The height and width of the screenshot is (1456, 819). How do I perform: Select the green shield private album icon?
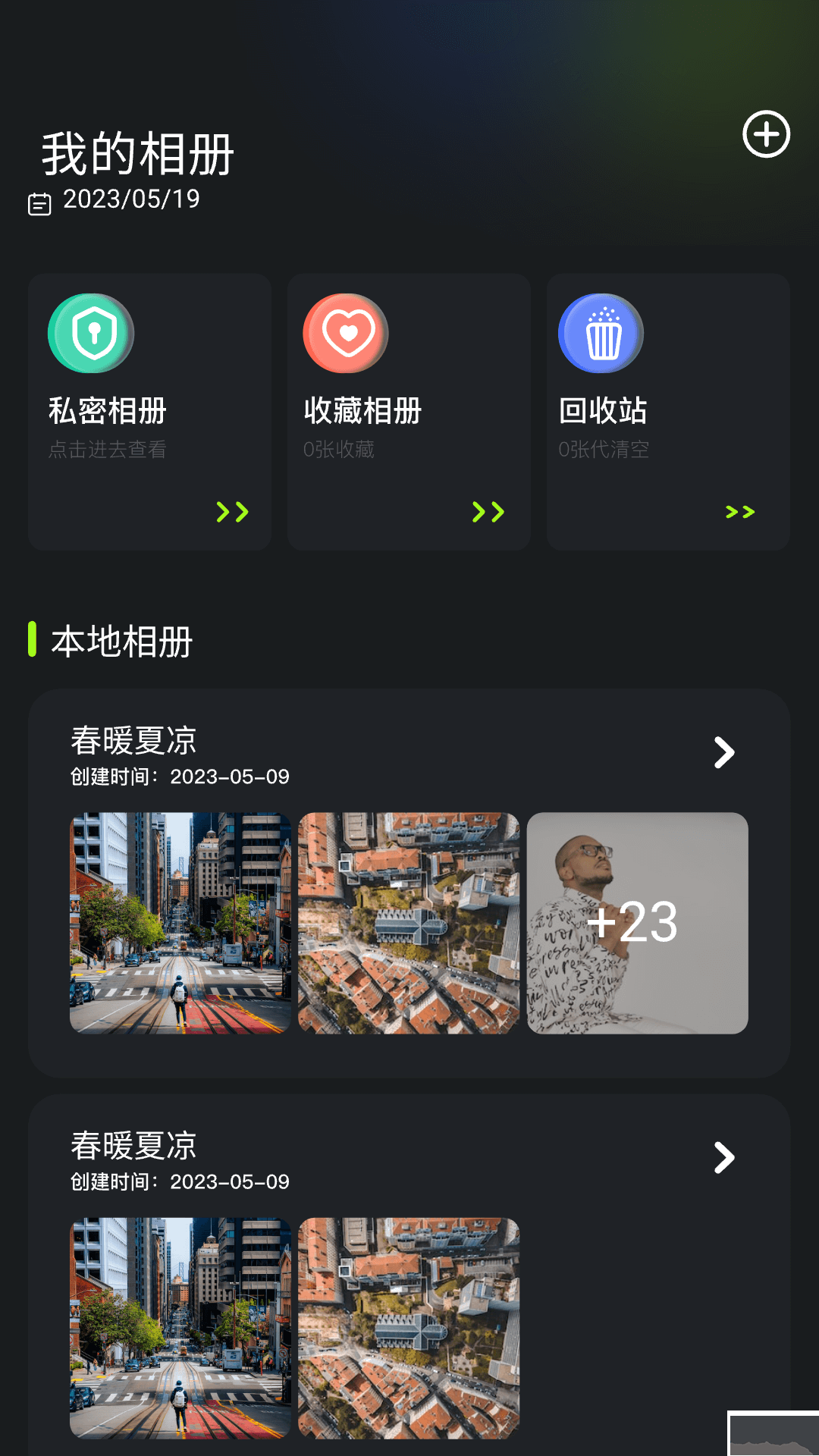pos(91,332)
